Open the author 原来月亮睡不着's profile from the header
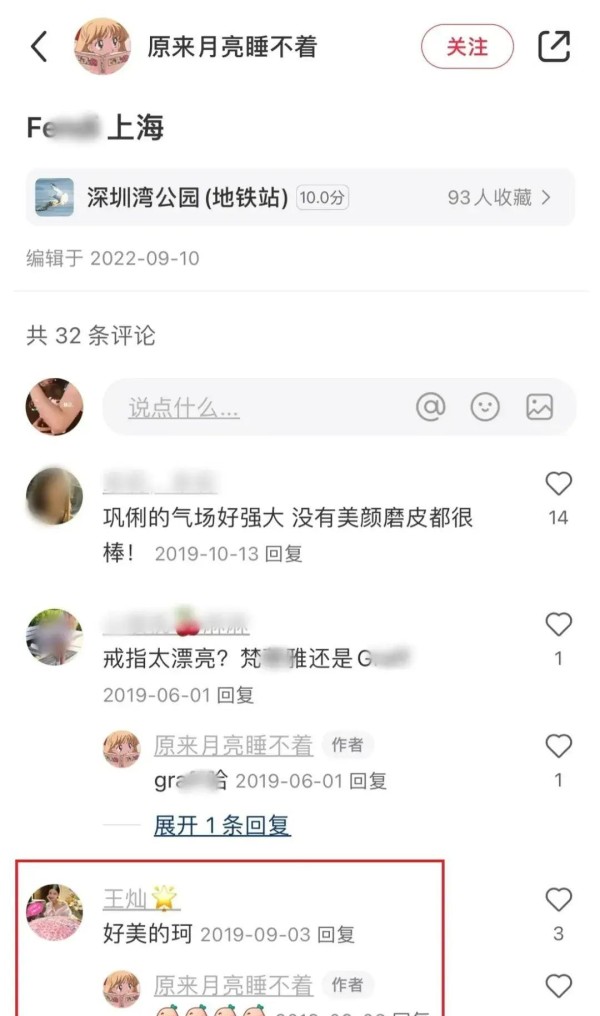 [232, 46]
